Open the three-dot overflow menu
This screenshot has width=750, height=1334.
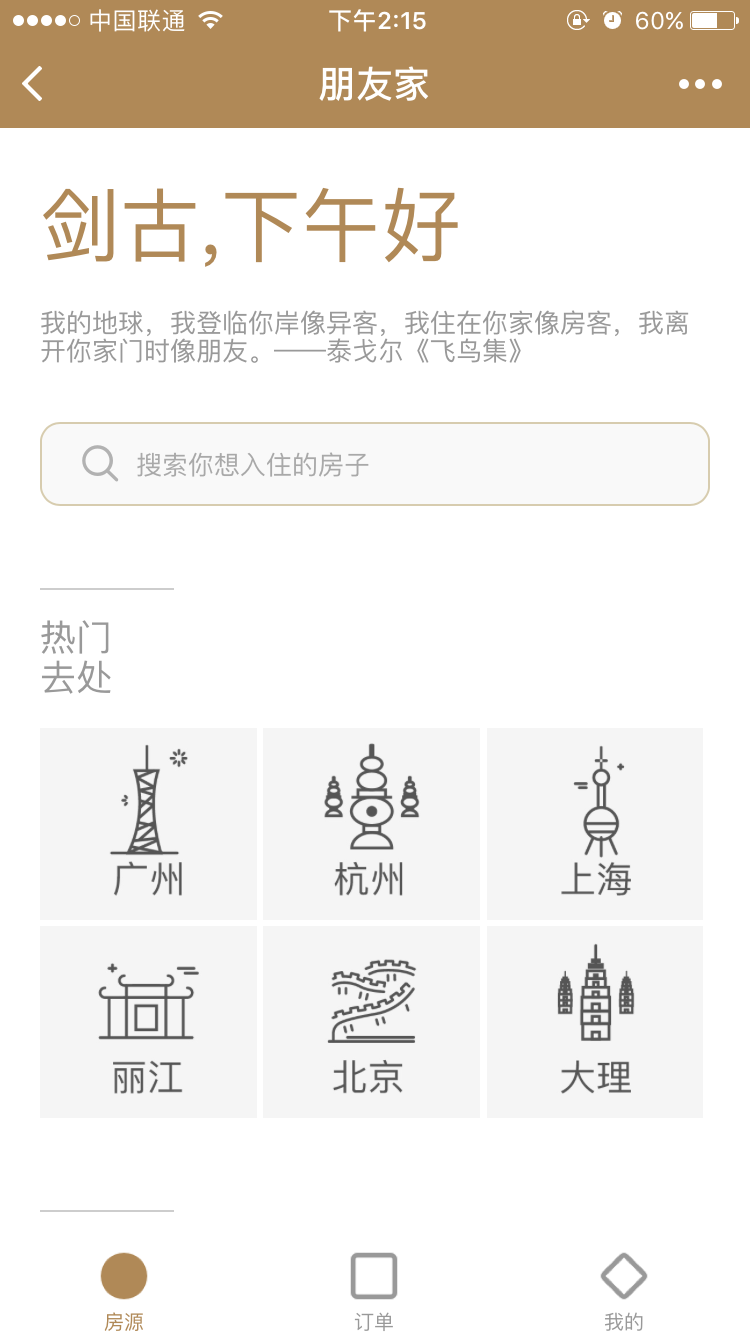(700, 84)
